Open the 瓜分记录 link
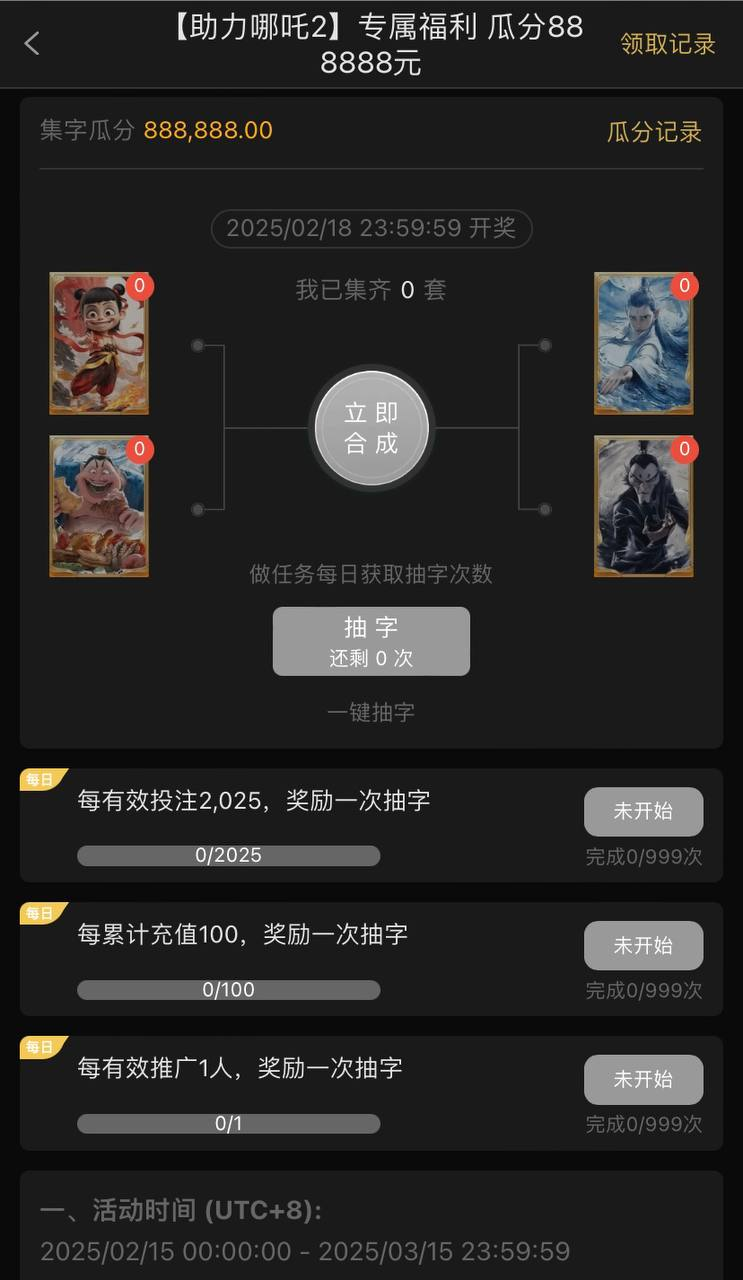Image resolution: width=743 pixels, height=1280 pixels. [x=654, y=132]
